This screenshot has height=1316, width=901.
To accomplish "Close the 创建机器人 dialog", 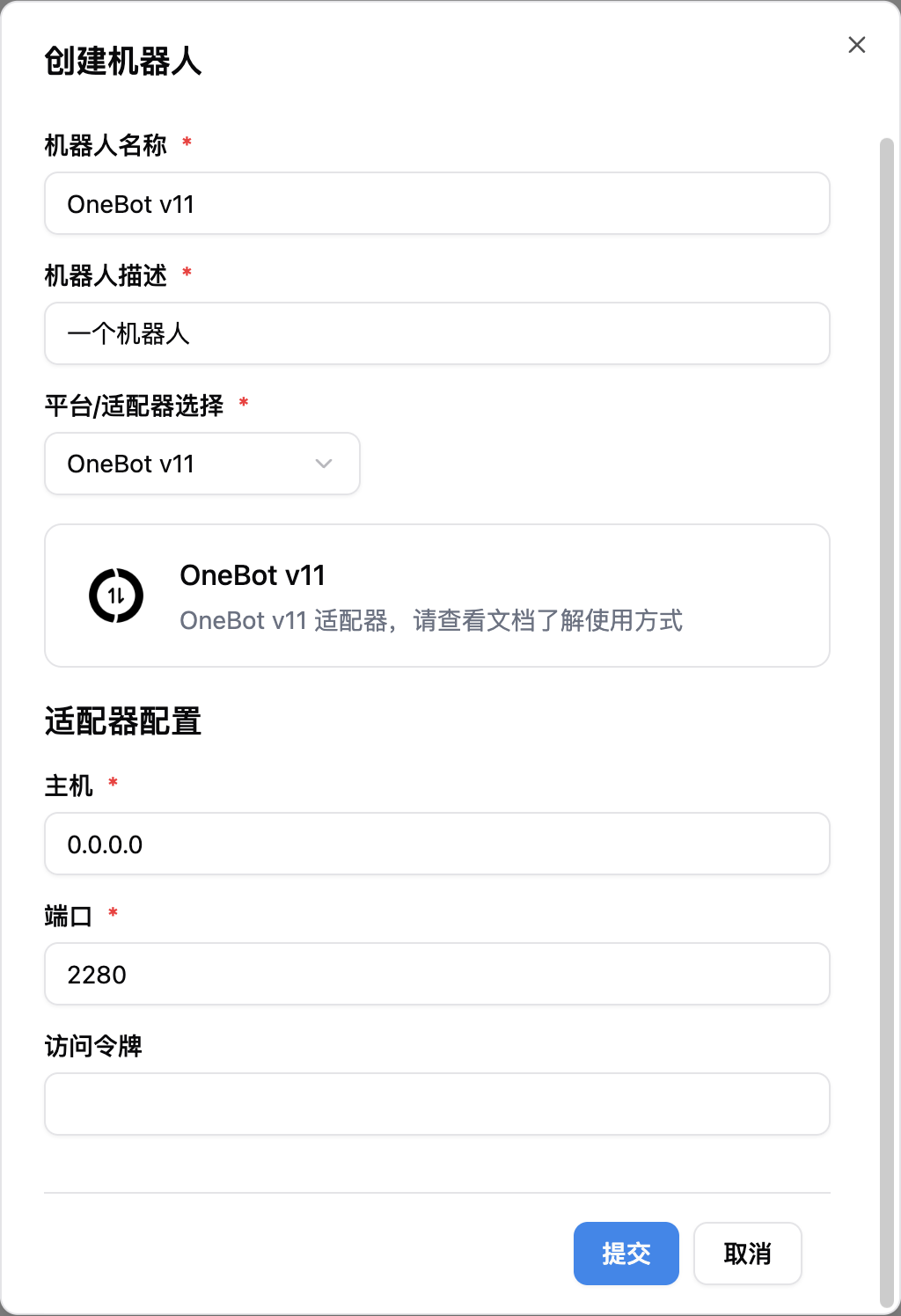I will [856, 45].
